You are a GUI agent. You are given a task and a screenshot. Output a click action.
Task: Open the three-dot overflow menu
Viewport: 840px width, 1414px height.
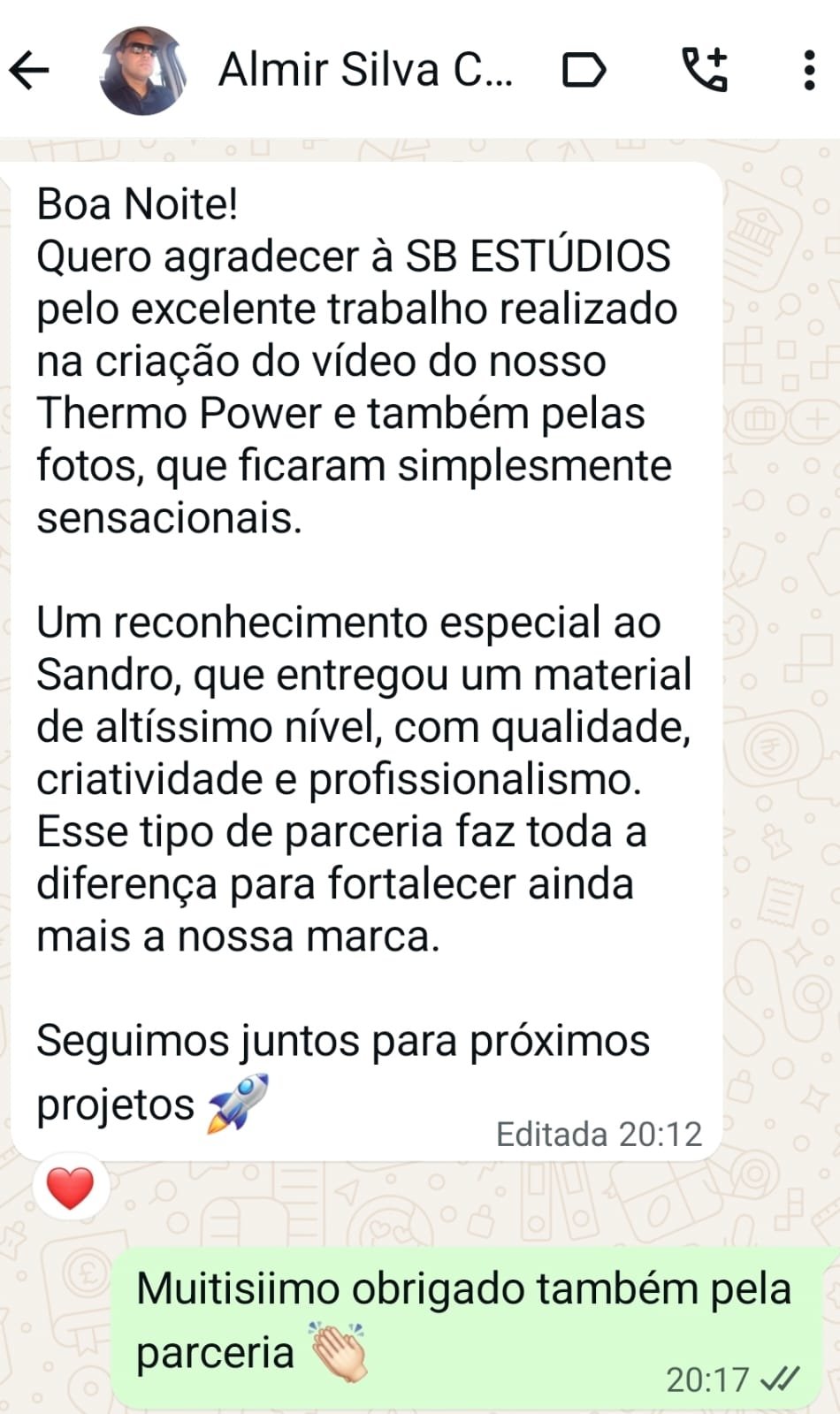[807, 69]
